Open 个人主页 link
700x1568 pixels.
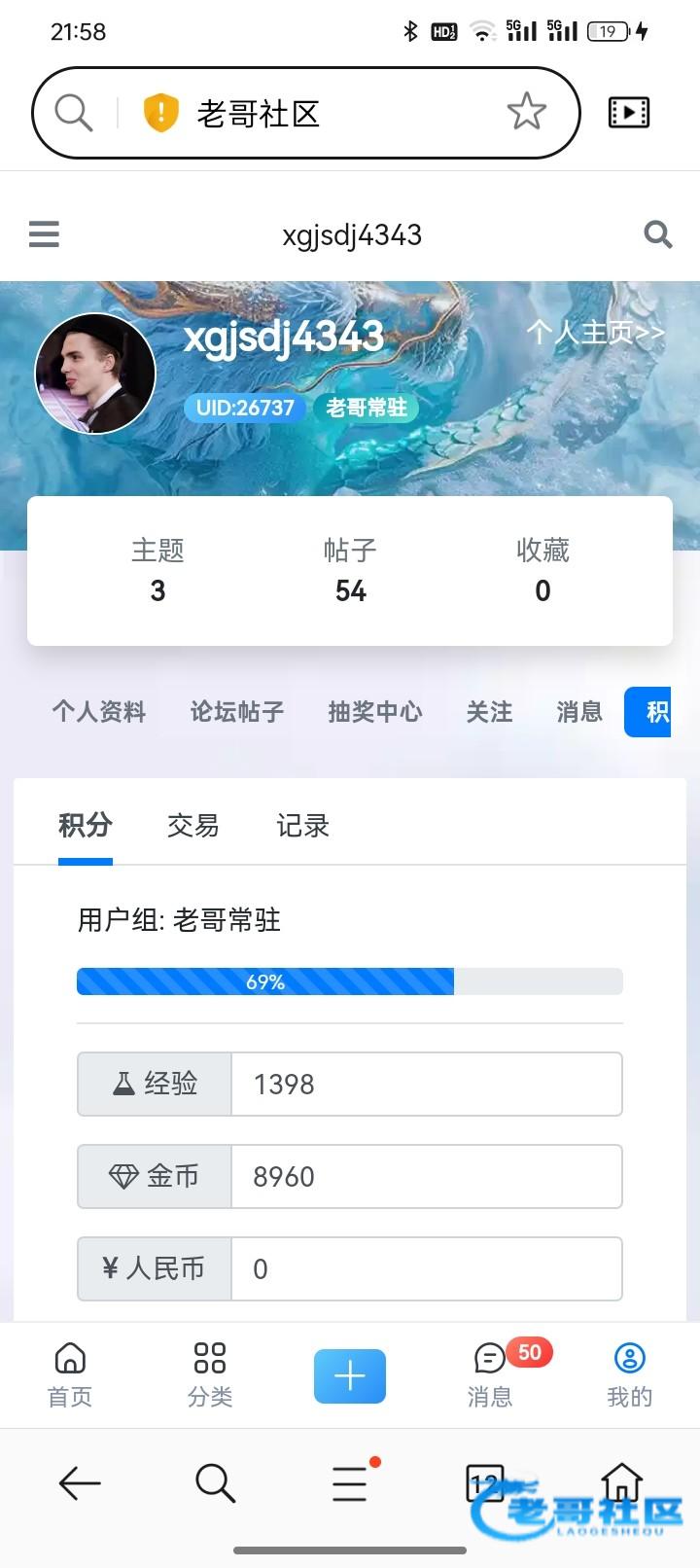(x=595, y=333)
